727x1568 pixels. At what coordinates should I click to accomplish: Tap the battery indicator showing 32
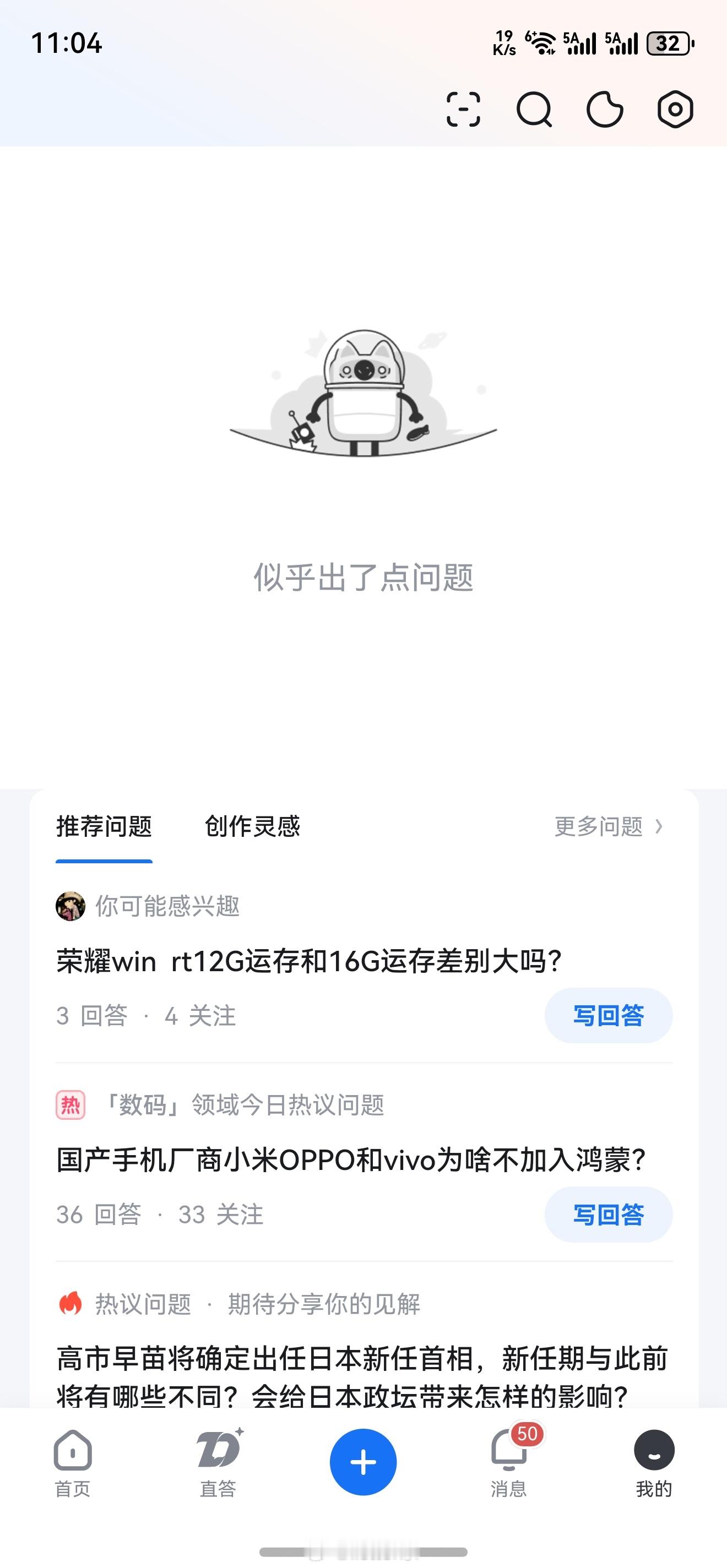(x=667, y=42)
